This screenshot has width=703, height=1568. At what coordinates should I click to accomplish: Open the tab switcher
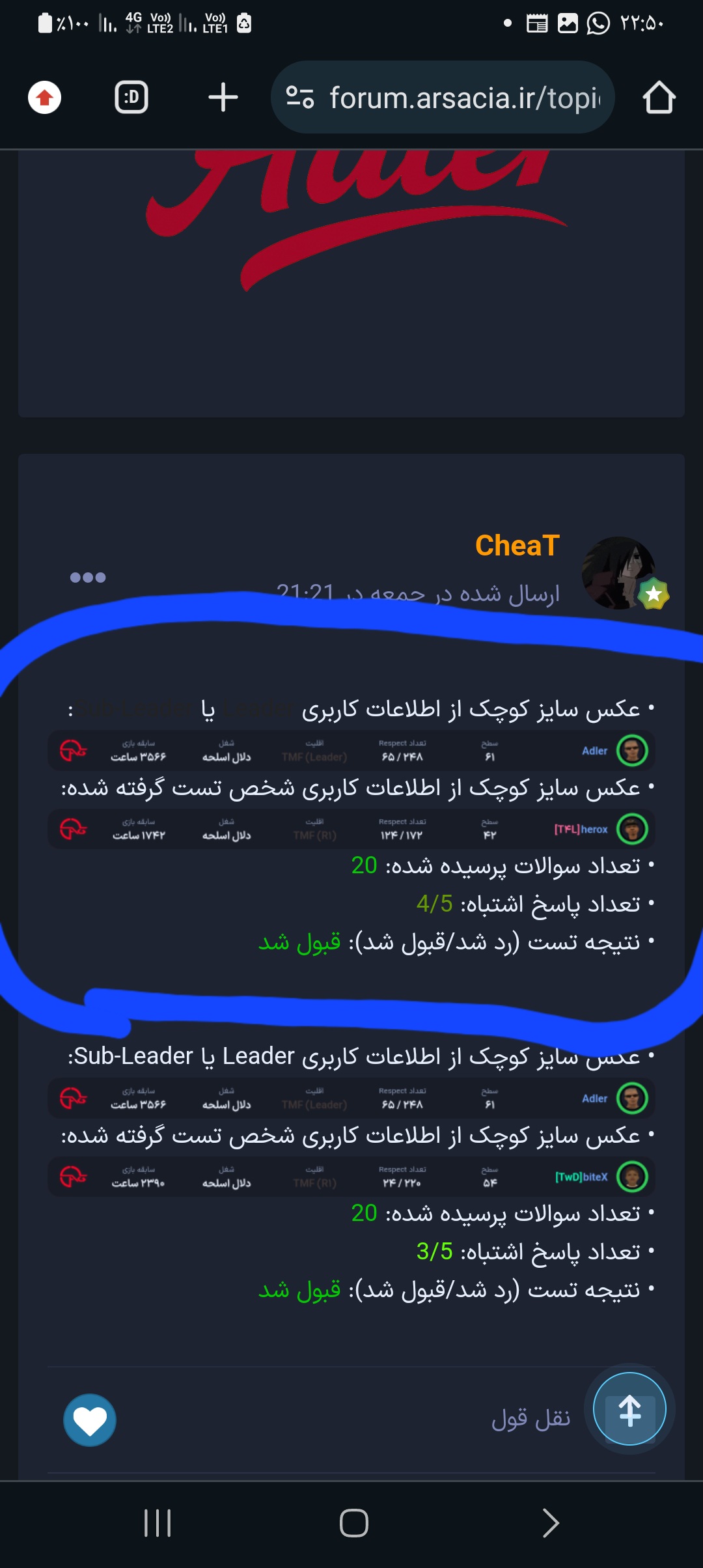pyautogui.click(x=131, y=98)
